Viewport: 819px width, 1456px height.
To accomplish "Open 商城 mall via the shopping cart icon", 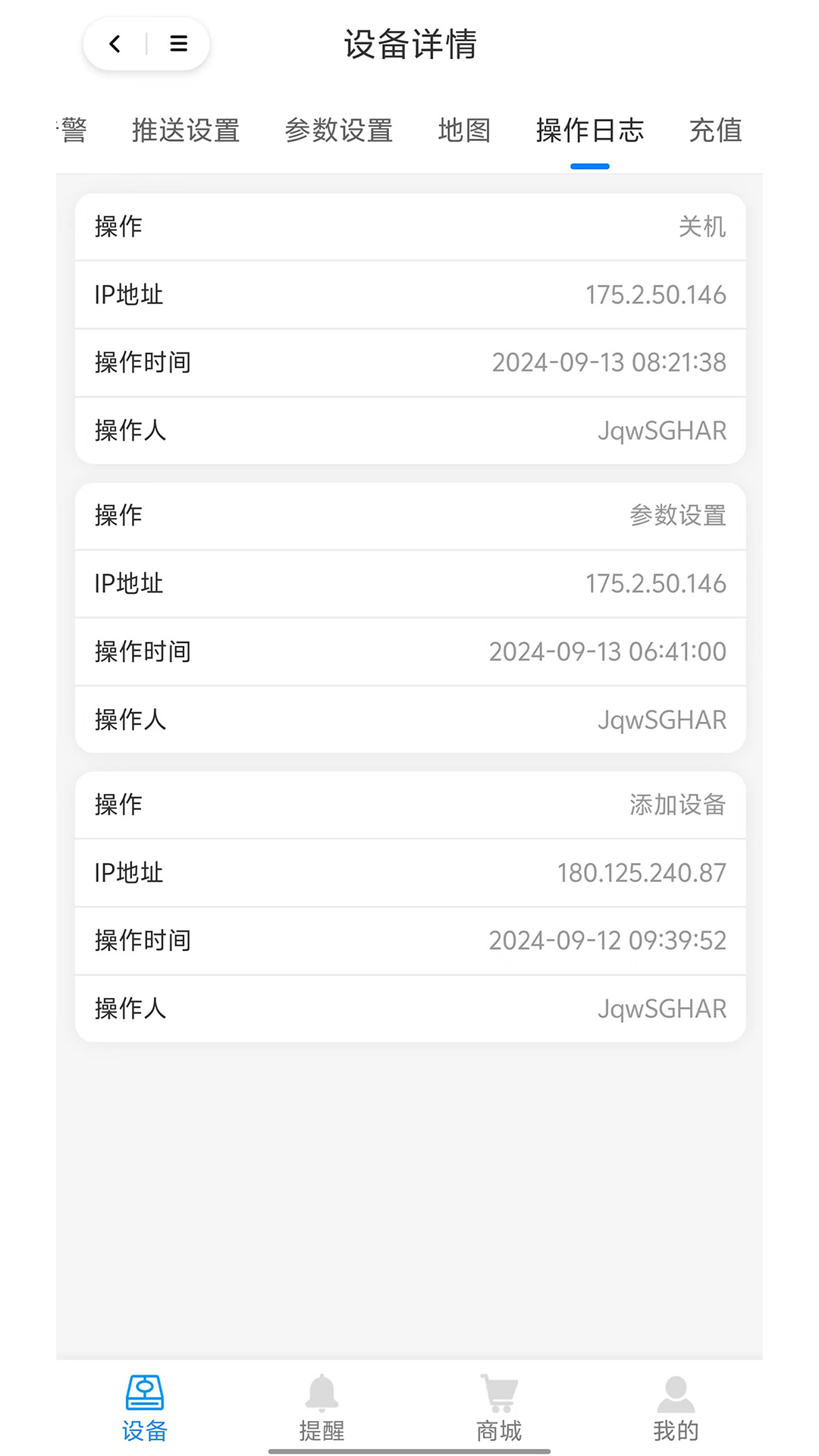I will (x=497, y=1407).
